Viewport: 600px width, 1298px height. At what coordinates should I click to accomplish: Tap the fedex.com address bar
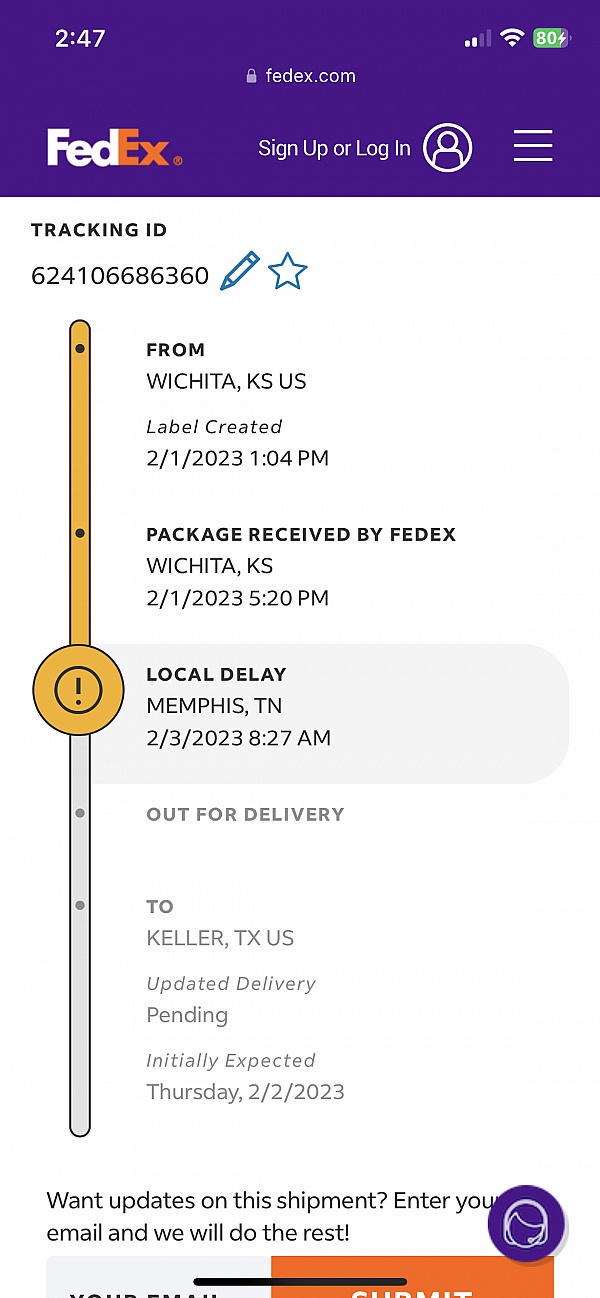coord(300,76)
